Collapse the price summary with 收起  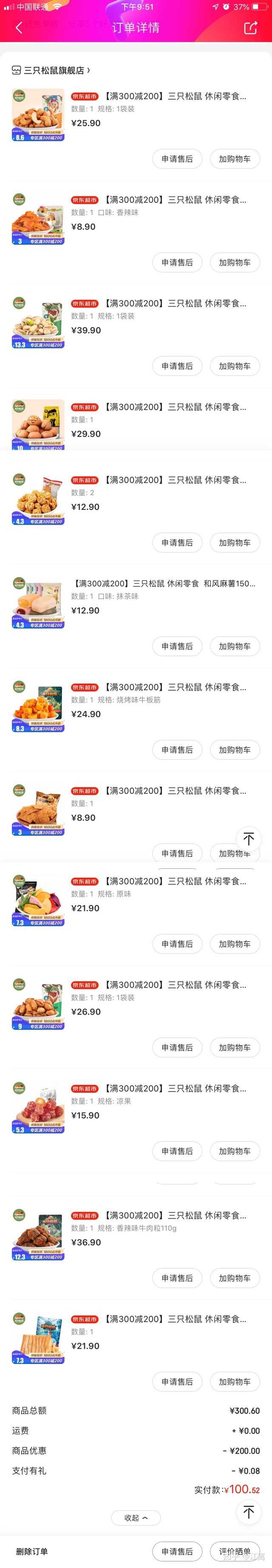tap(136, 1518)
